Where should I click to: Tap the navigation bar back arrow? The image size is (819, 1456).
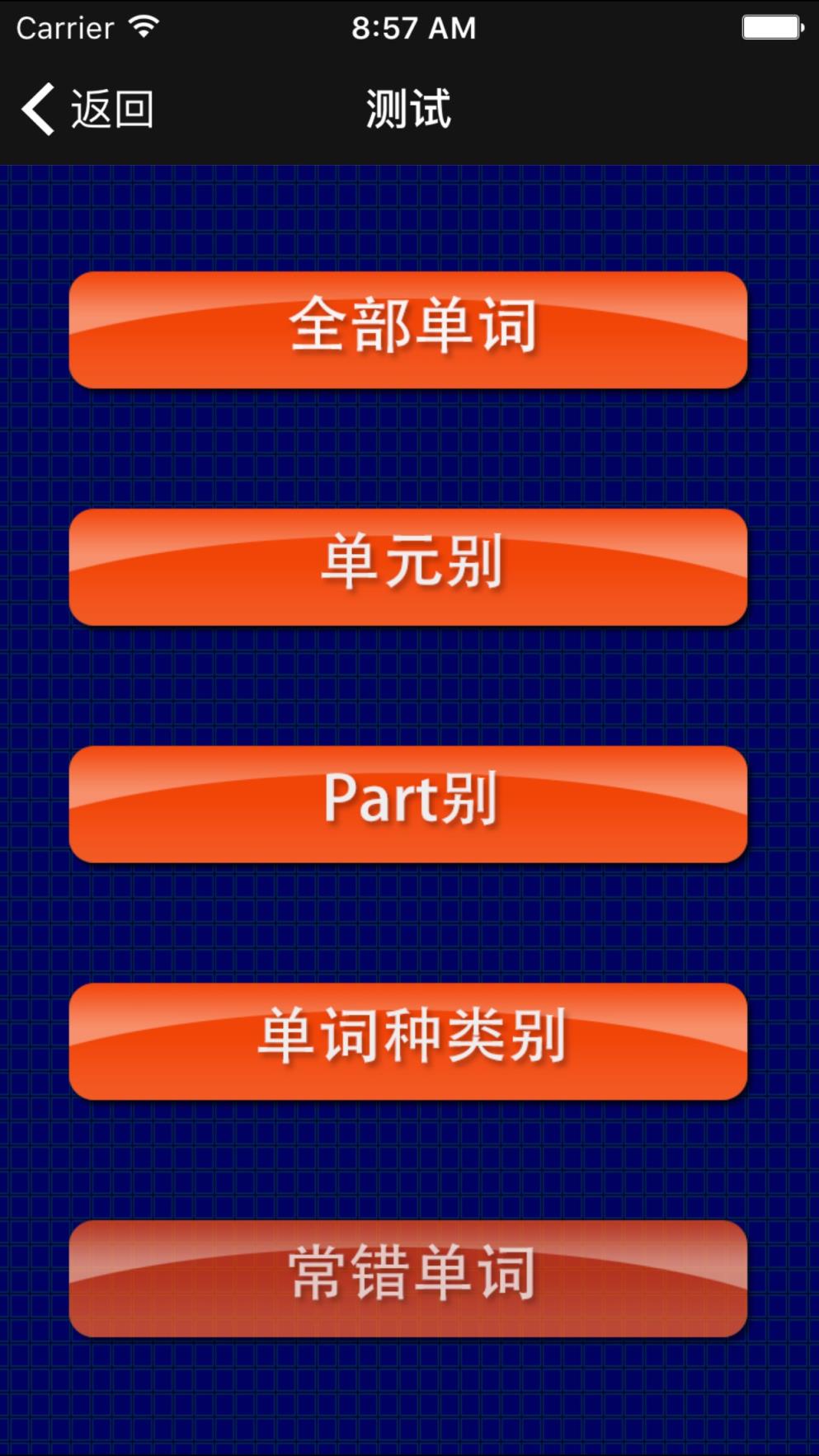(36, 106)
